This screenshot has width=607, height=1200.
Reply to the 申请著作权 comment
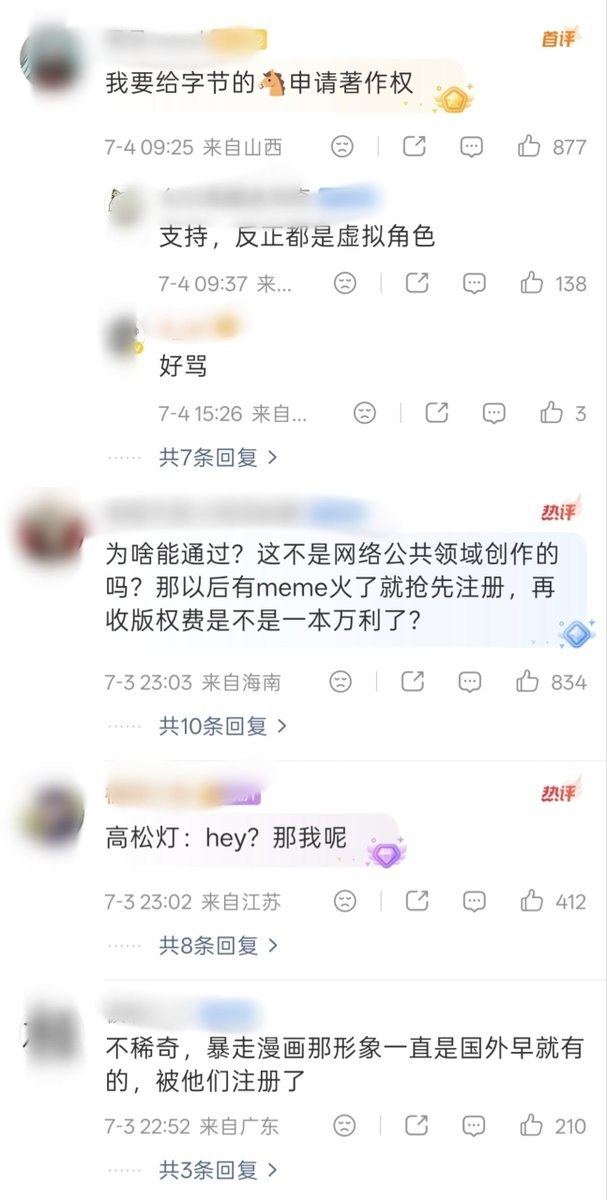(x=471, y=147)
